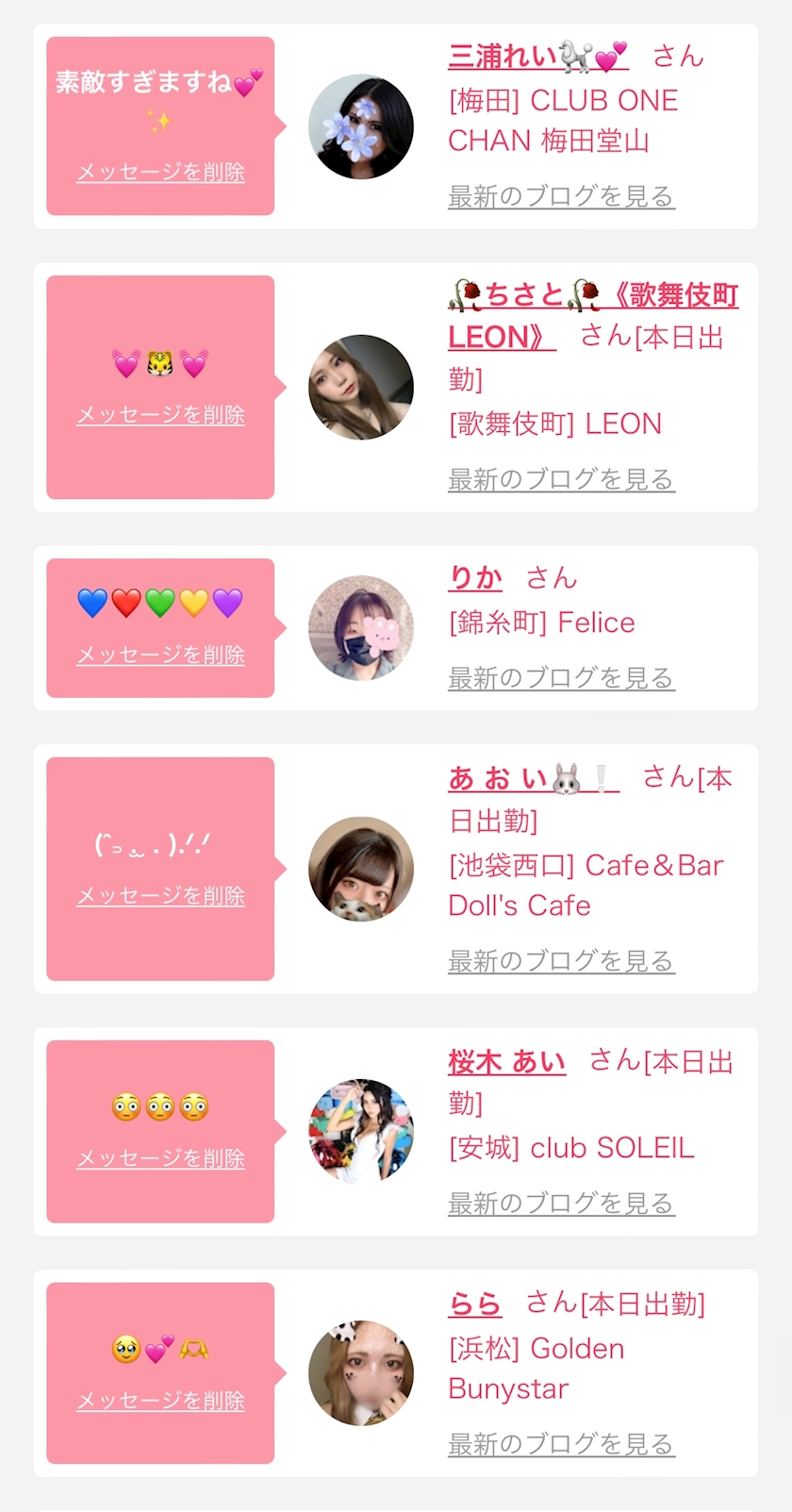
Task: View りか's latest blog
Action: [561, 677]
